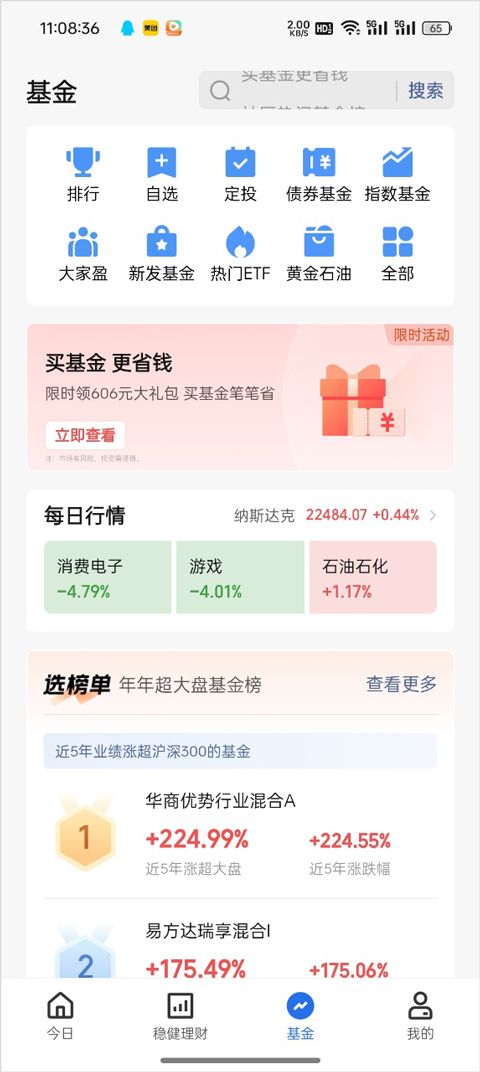Open the 定投 scheduled investment shortcut
The height and width of the screenshot is (1072, 480).
pos(241,174)
